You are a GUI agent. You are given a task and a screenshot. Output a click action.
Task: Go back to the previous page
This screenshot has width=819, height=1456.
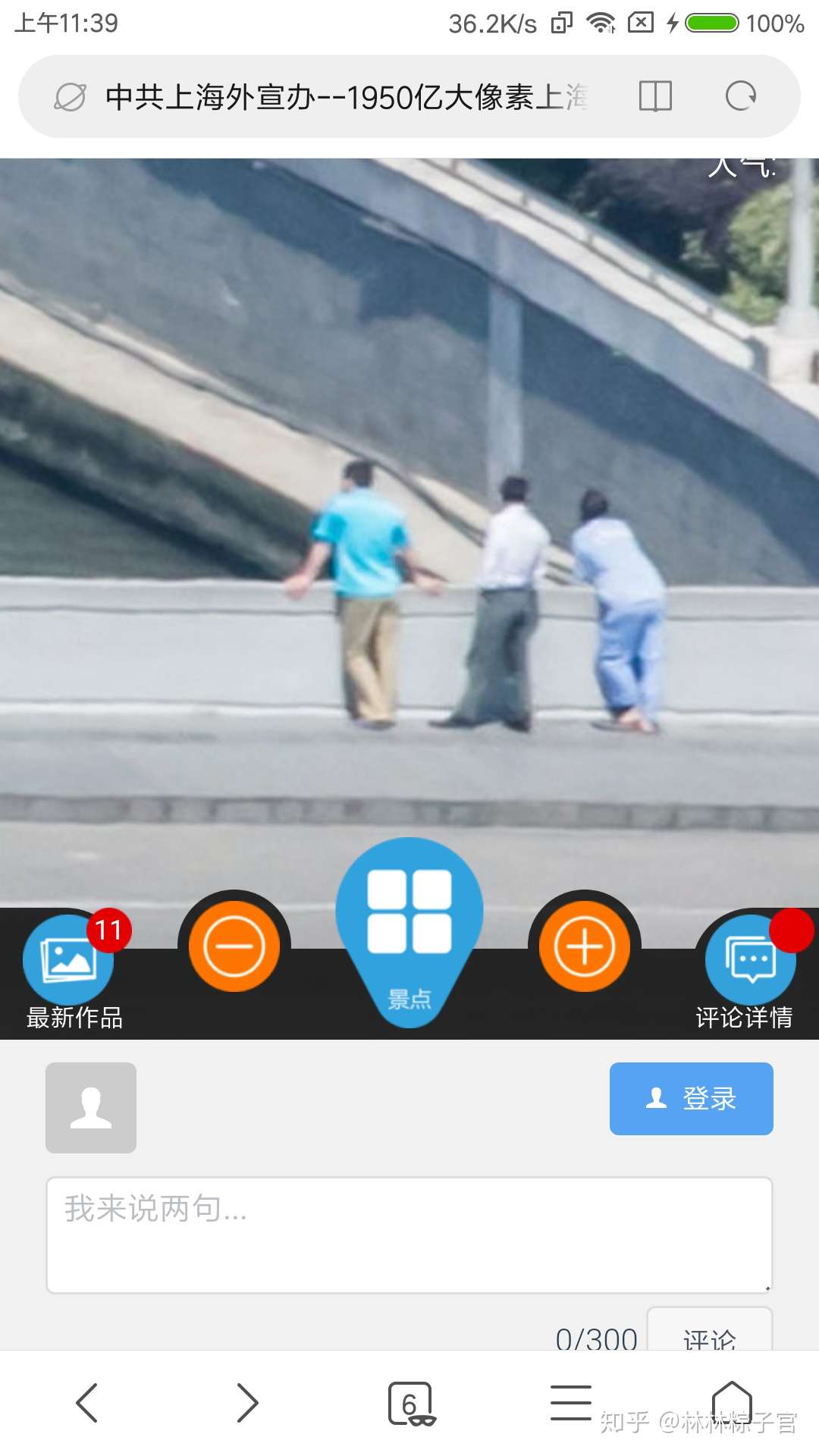tap(87, 1403)
